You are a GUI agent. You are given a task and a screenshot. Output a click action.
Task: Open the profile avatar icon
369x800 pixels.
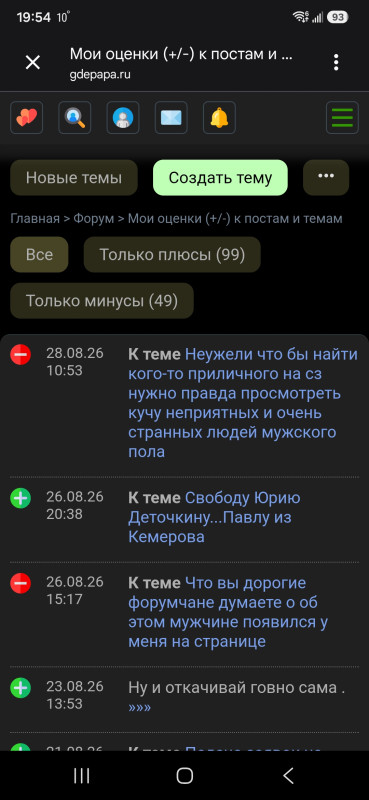tap(123, 118)
